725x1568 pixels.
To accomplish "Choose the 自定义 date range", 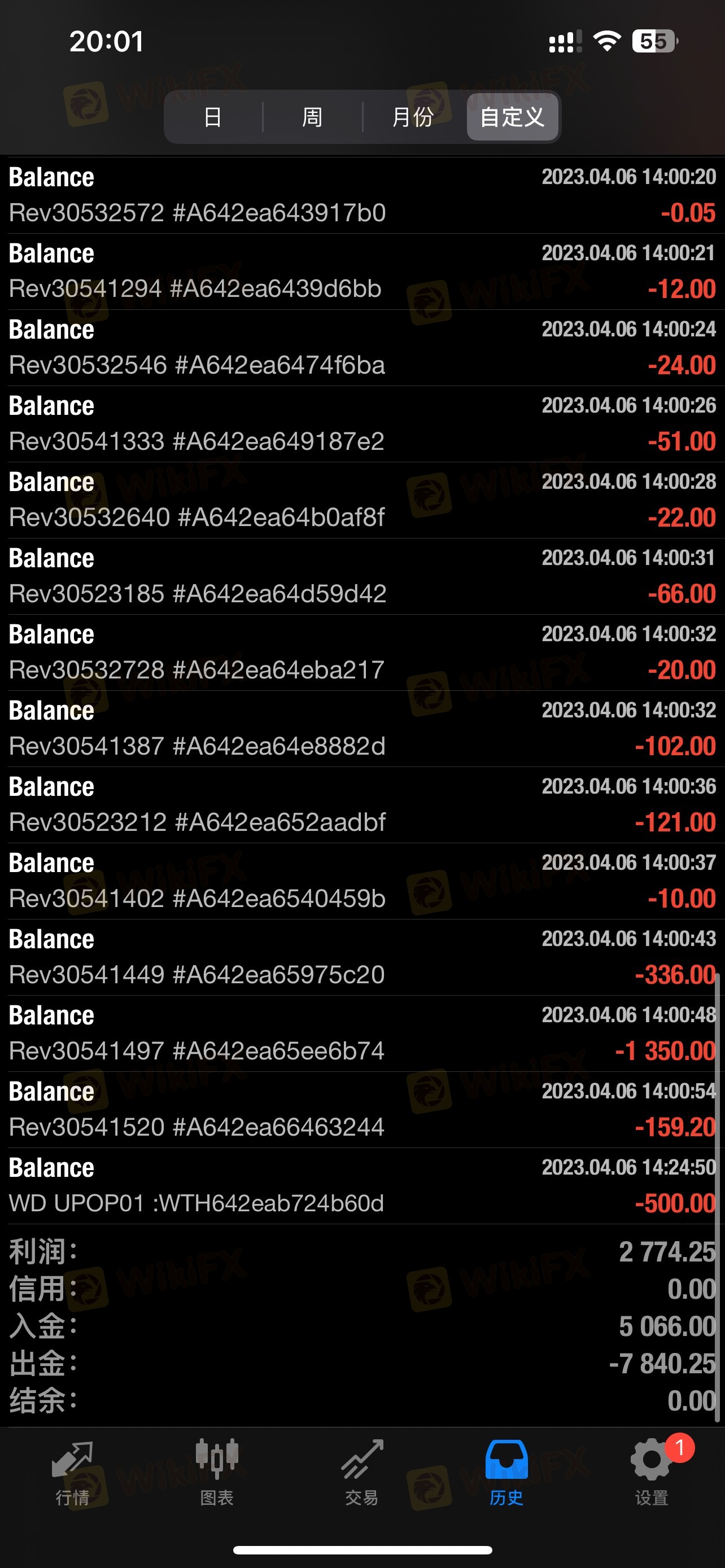I will tap(512, 117).
